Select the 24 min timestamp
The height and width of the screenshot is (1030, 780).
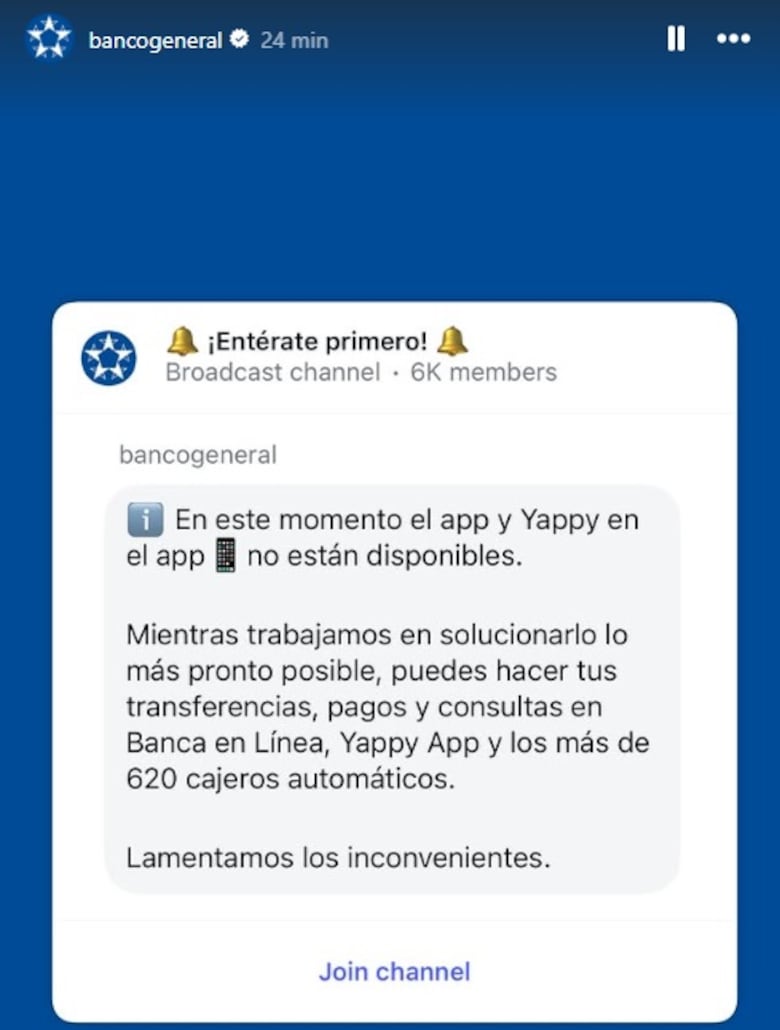tap(293, 41)
